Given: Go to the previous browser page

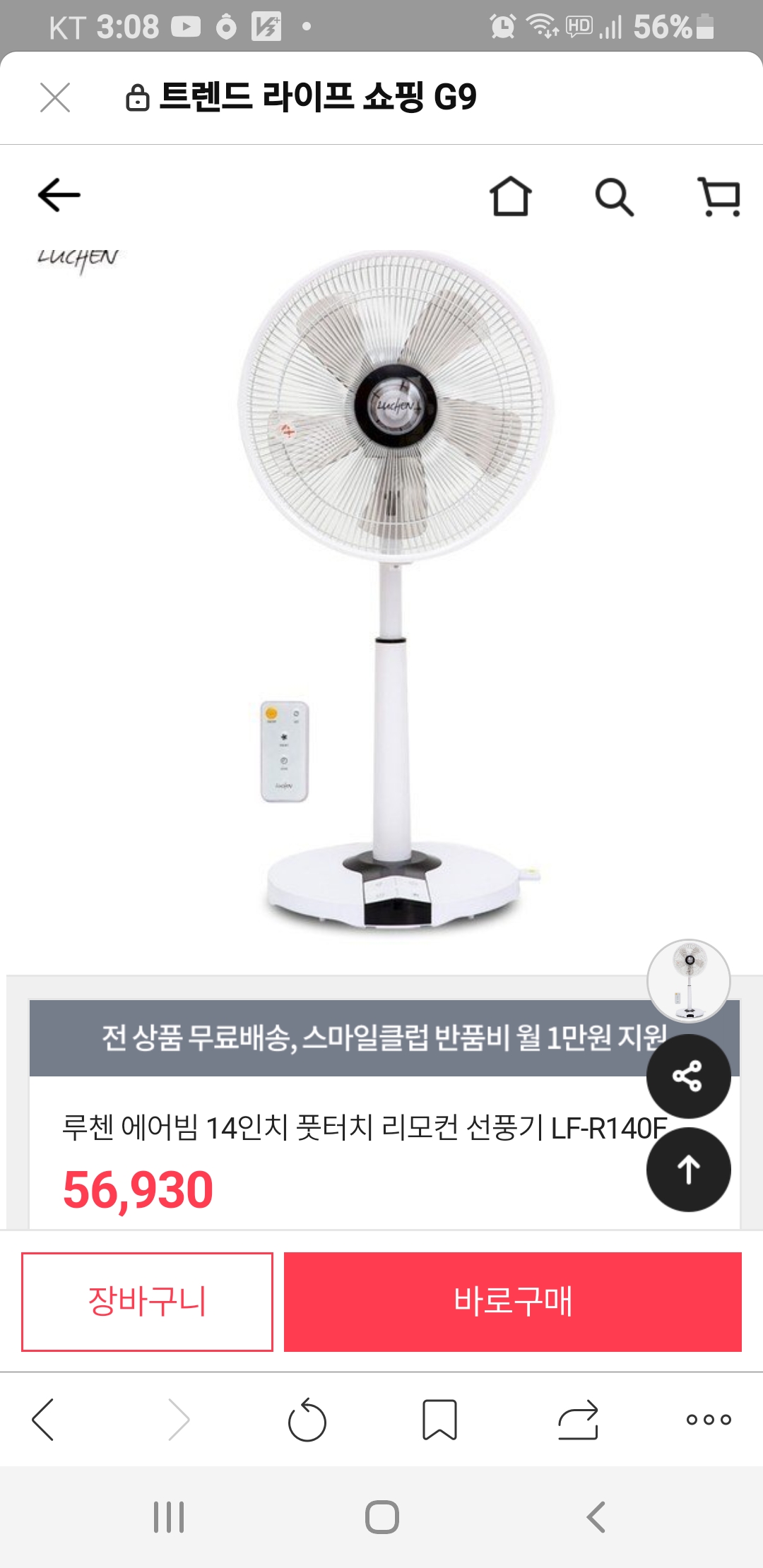Looking at the screenshot, I should click(x=44, y=1419).
